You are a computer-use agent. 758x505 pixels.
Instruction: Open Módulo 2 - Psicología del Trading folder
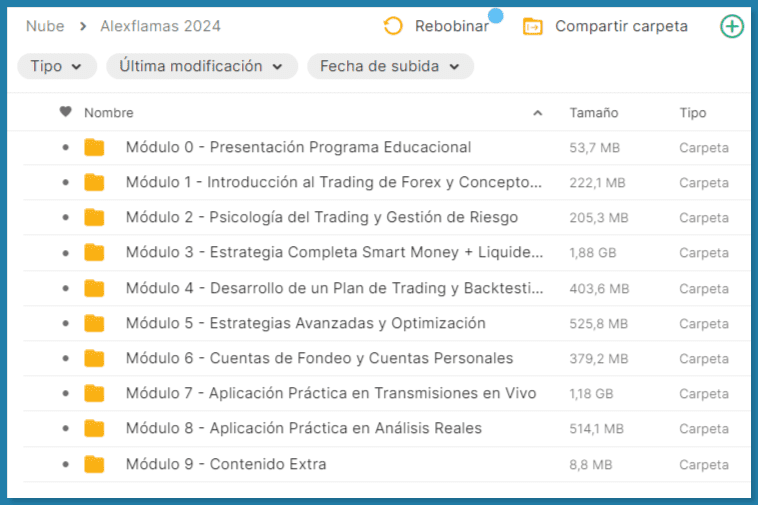(x=322, y=218)
